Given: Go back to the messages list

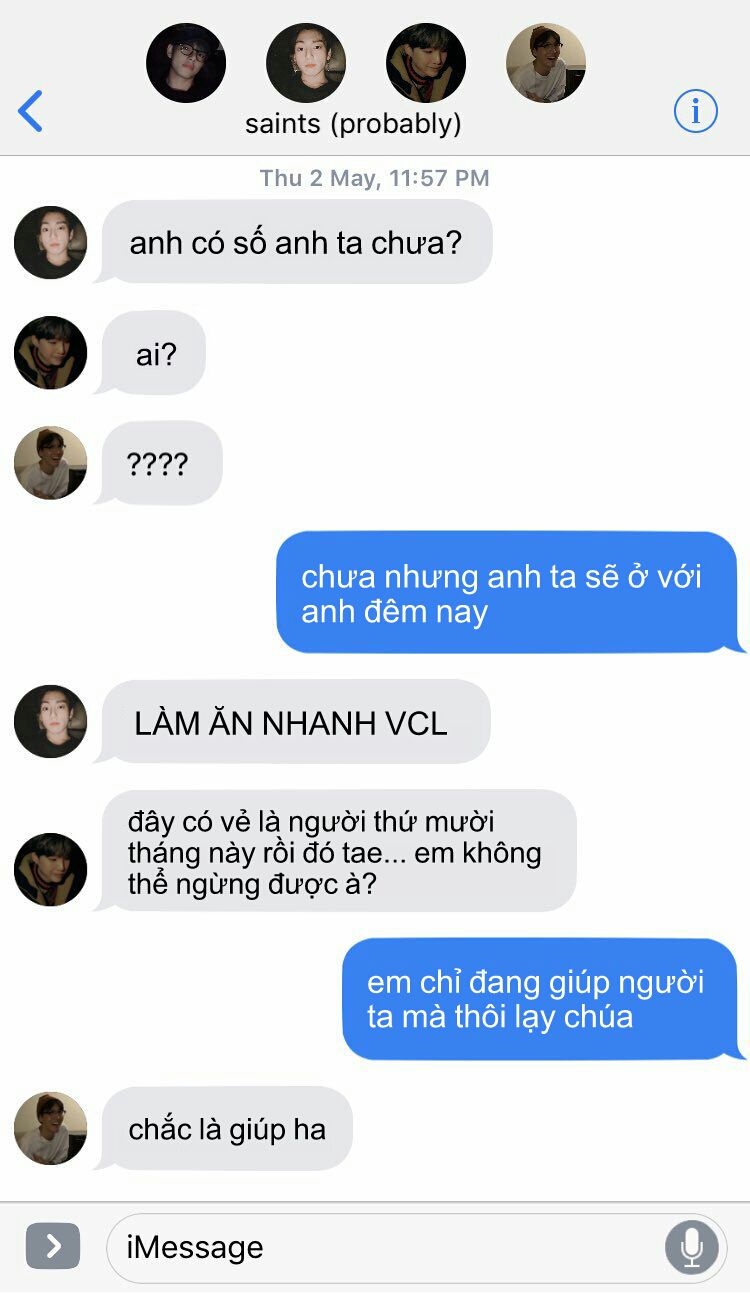Looking at the screenshot, I should pyautogui.click(x=31, y=111).
